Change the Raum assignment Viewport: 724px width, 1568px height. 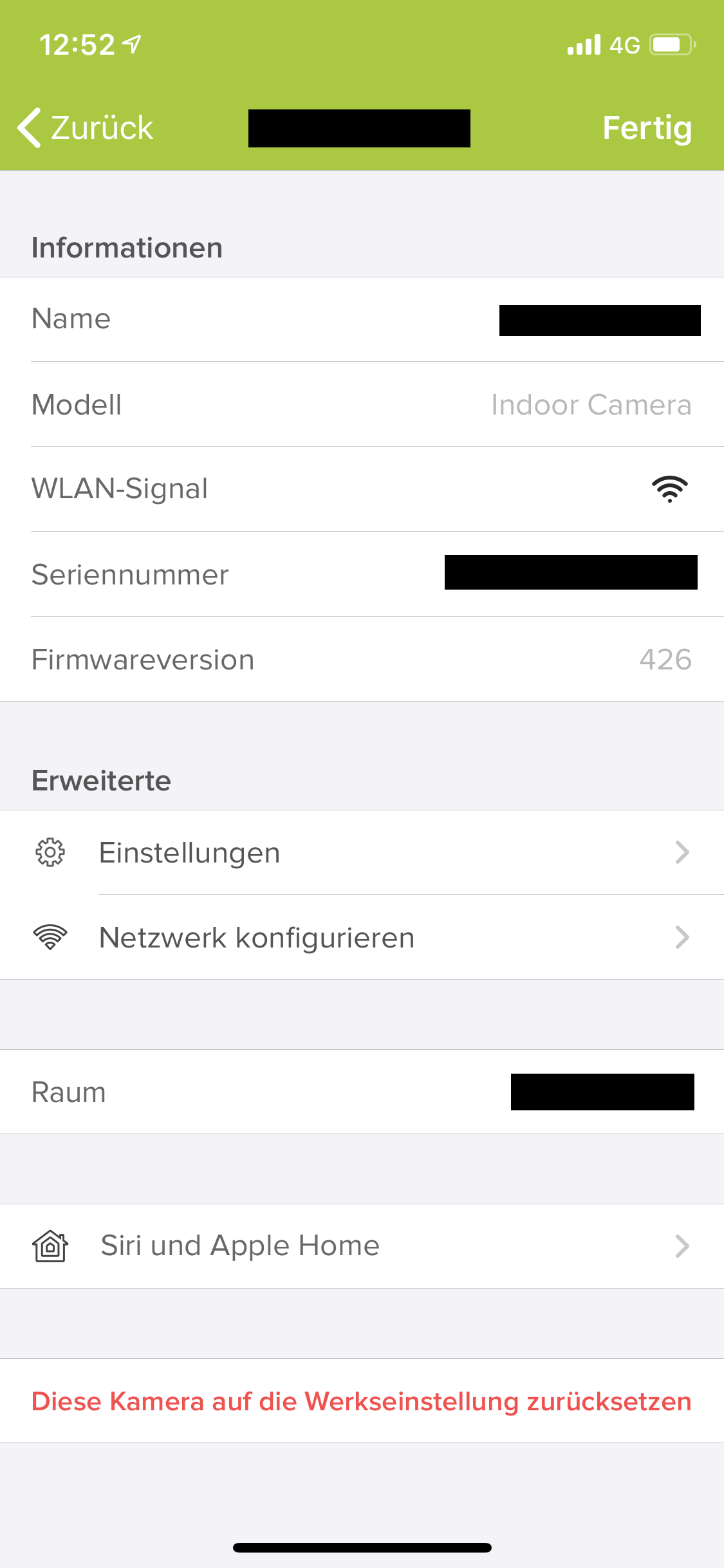click(601, 1092)
